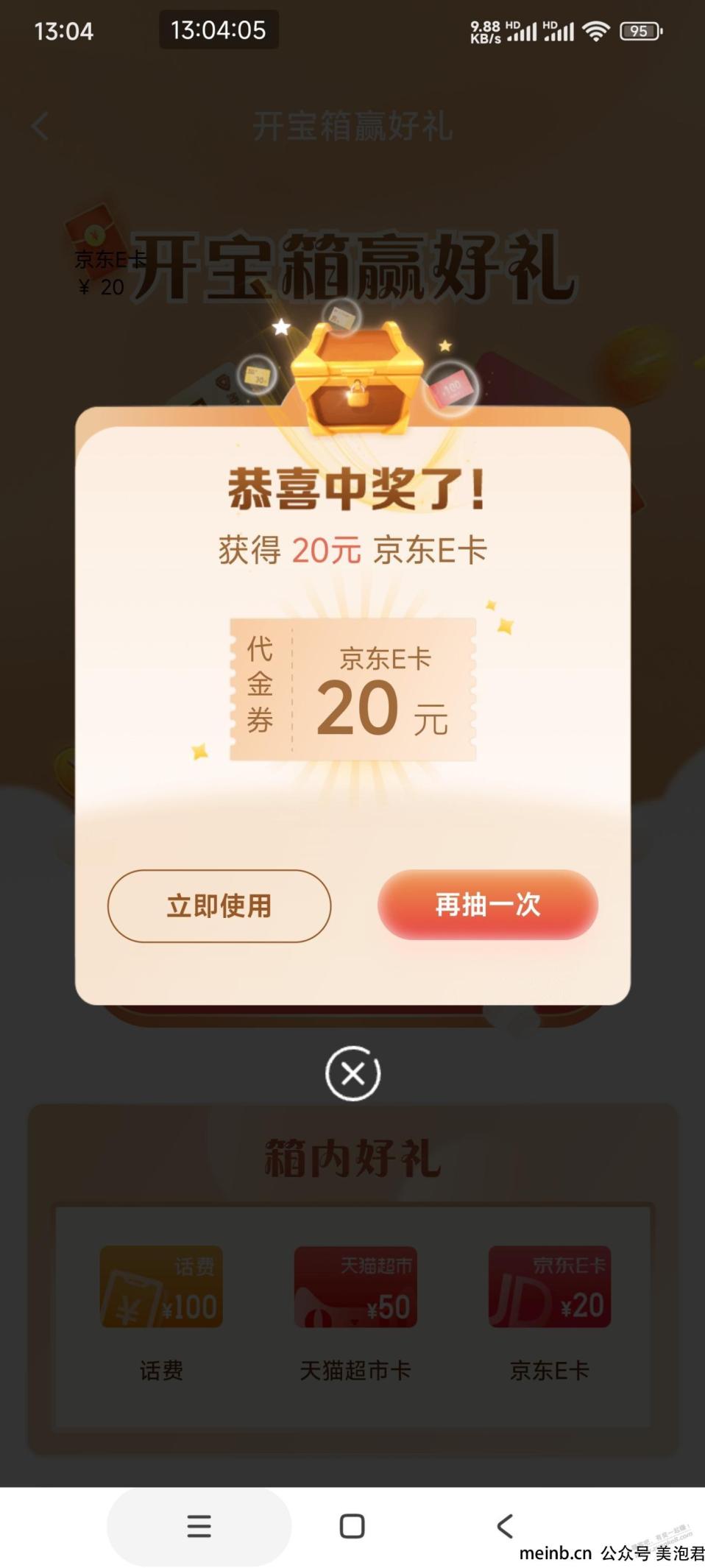This screenshot has height=1568, width=705.
Task: Close the prize dialog with the X
Action: pos(352,1073)
